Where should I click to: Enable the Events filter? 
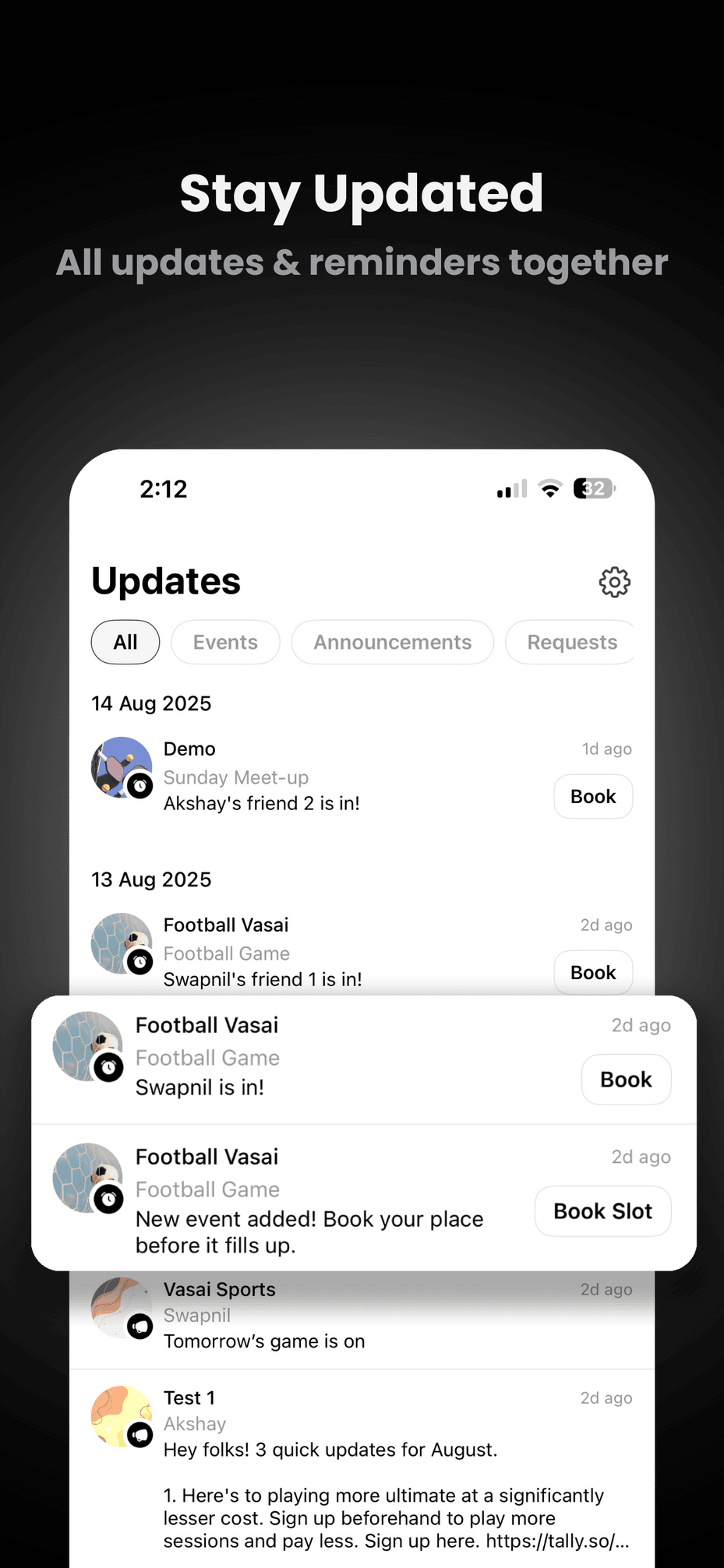[225, 642]
